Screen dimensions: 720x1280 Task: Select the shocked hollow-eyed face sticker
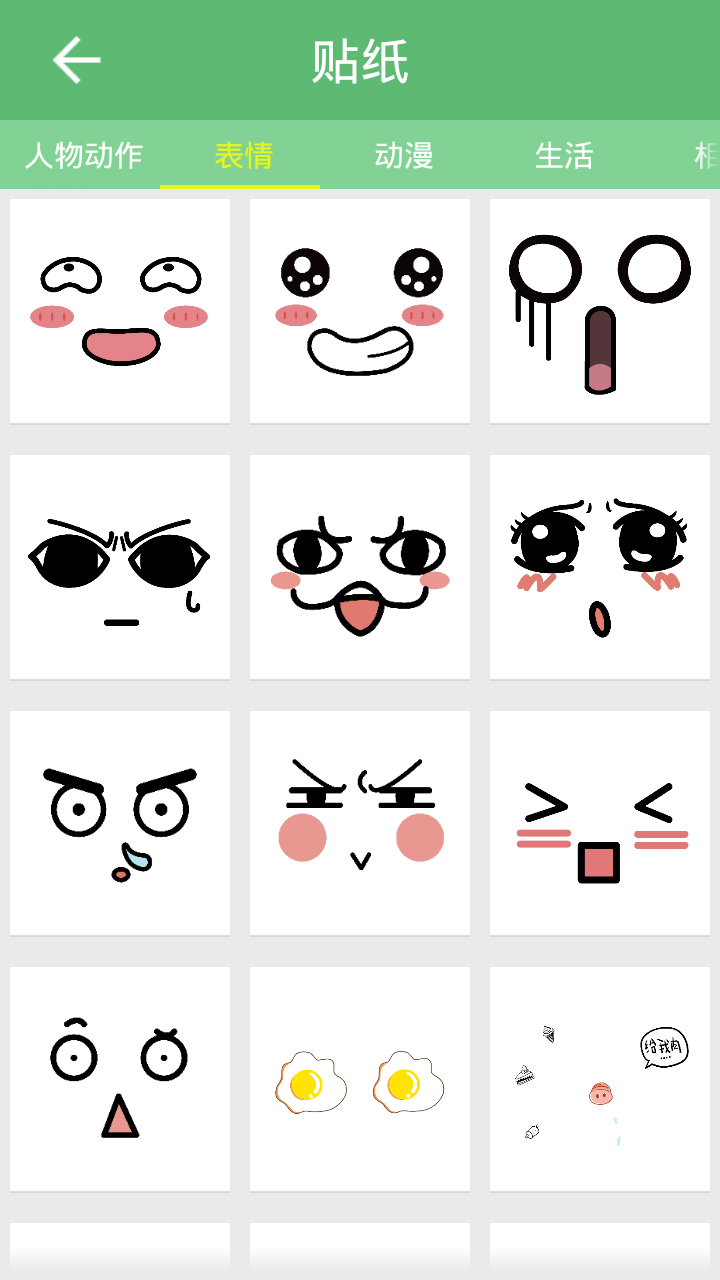[600, 311]
